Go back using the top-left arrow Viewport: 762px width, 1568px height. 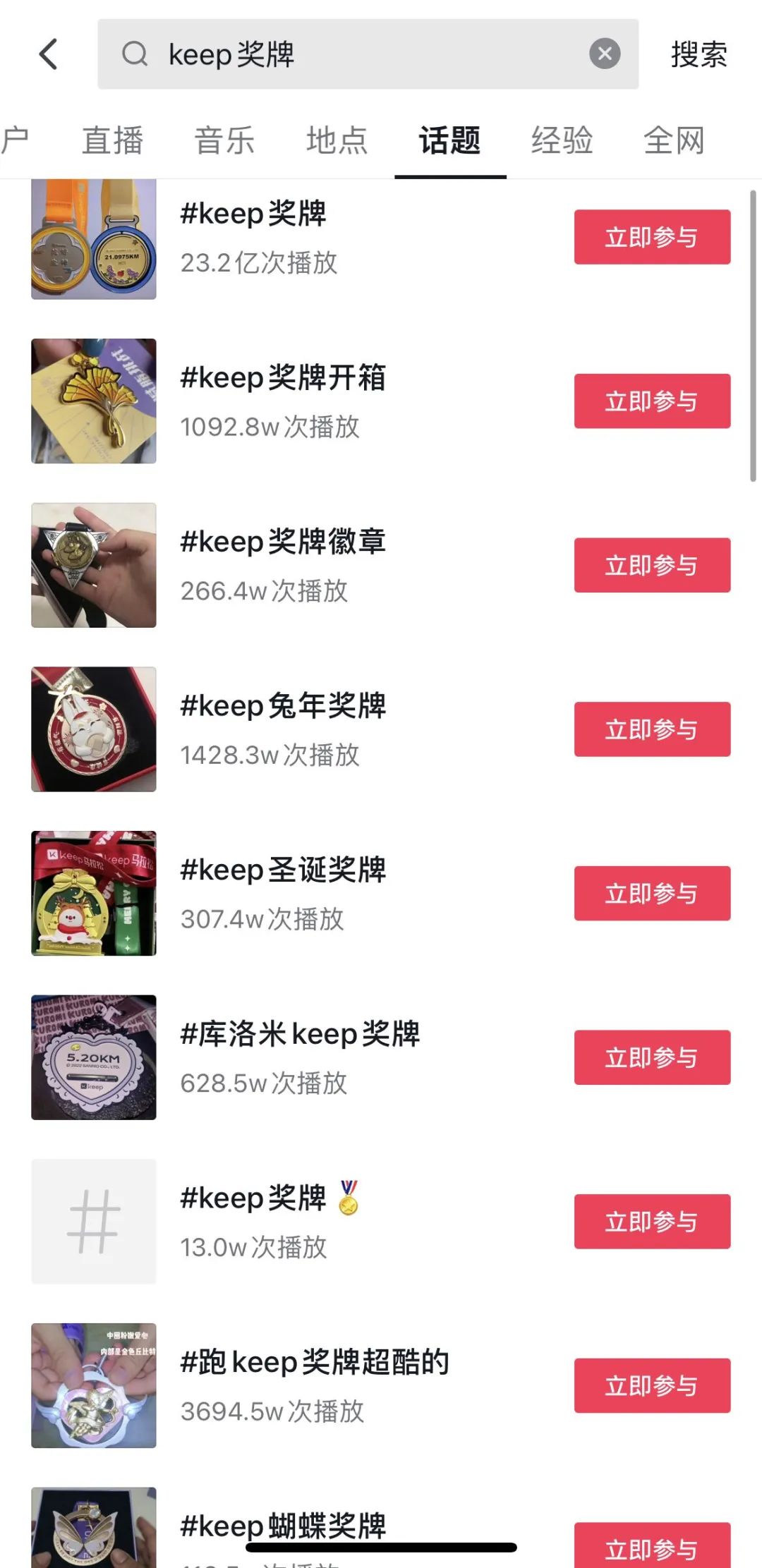48,54
